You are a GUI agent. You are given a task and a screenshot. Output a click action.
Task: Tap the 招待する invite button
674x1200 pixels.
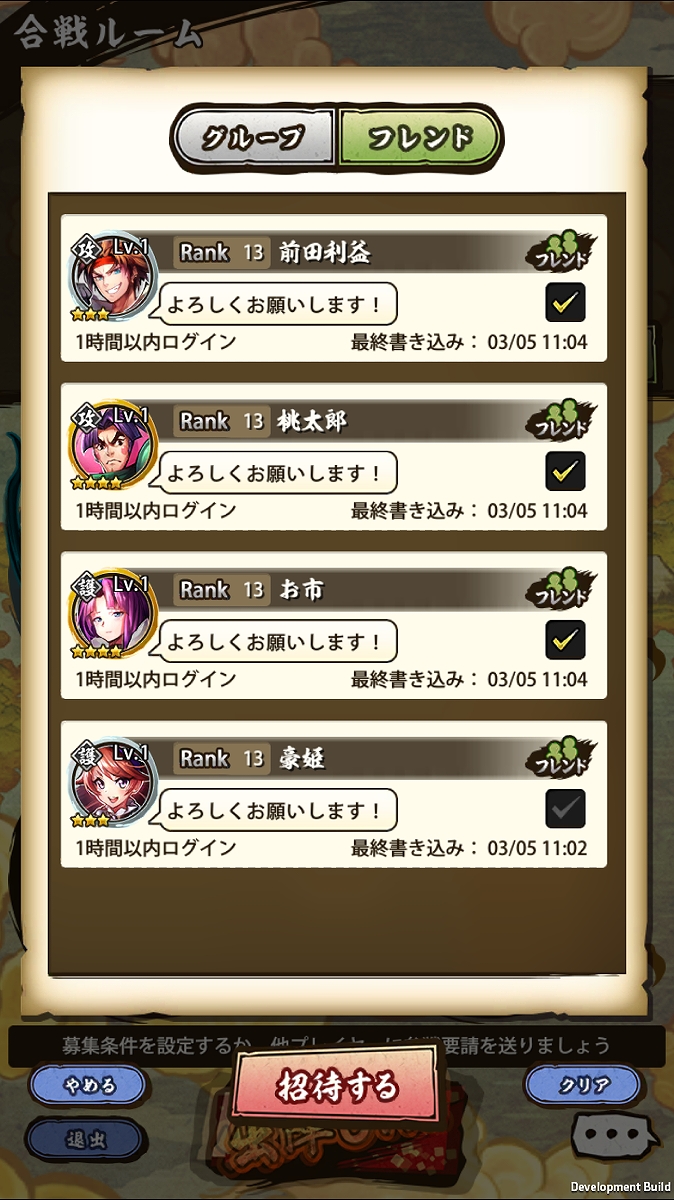click(336, 1086)
